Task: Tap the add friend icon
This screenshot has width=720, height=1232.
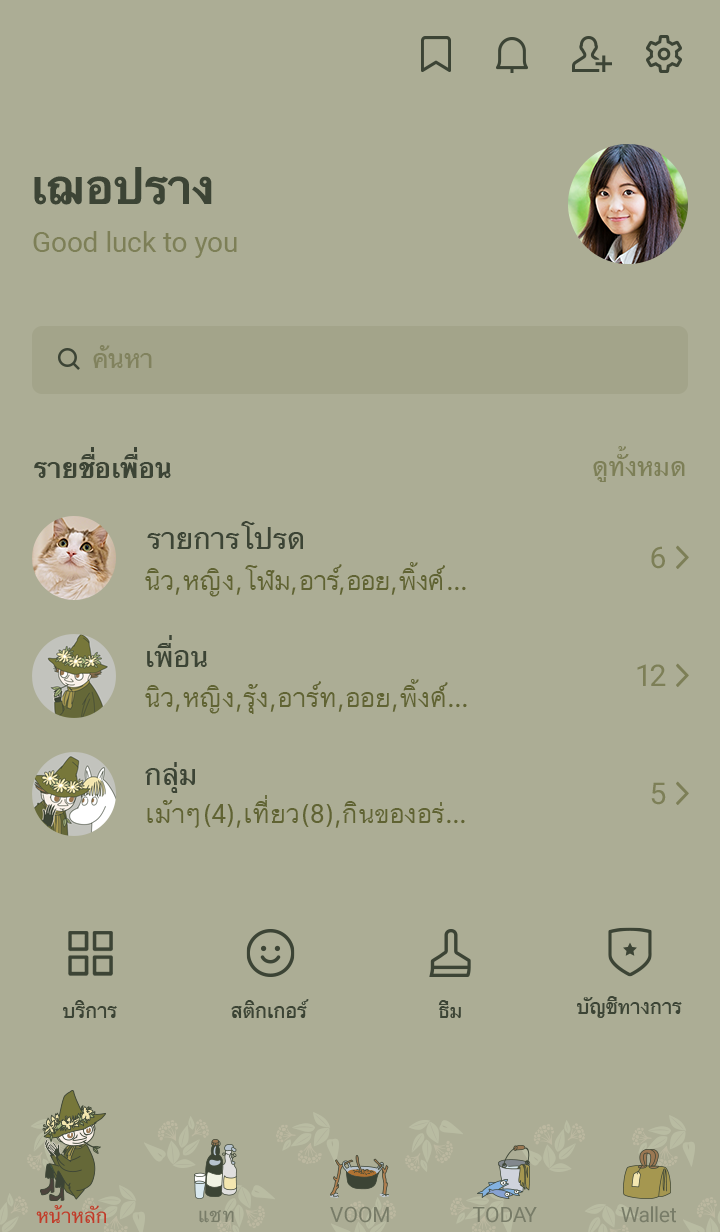Action: pyautogui.click(x=590, y=55)
